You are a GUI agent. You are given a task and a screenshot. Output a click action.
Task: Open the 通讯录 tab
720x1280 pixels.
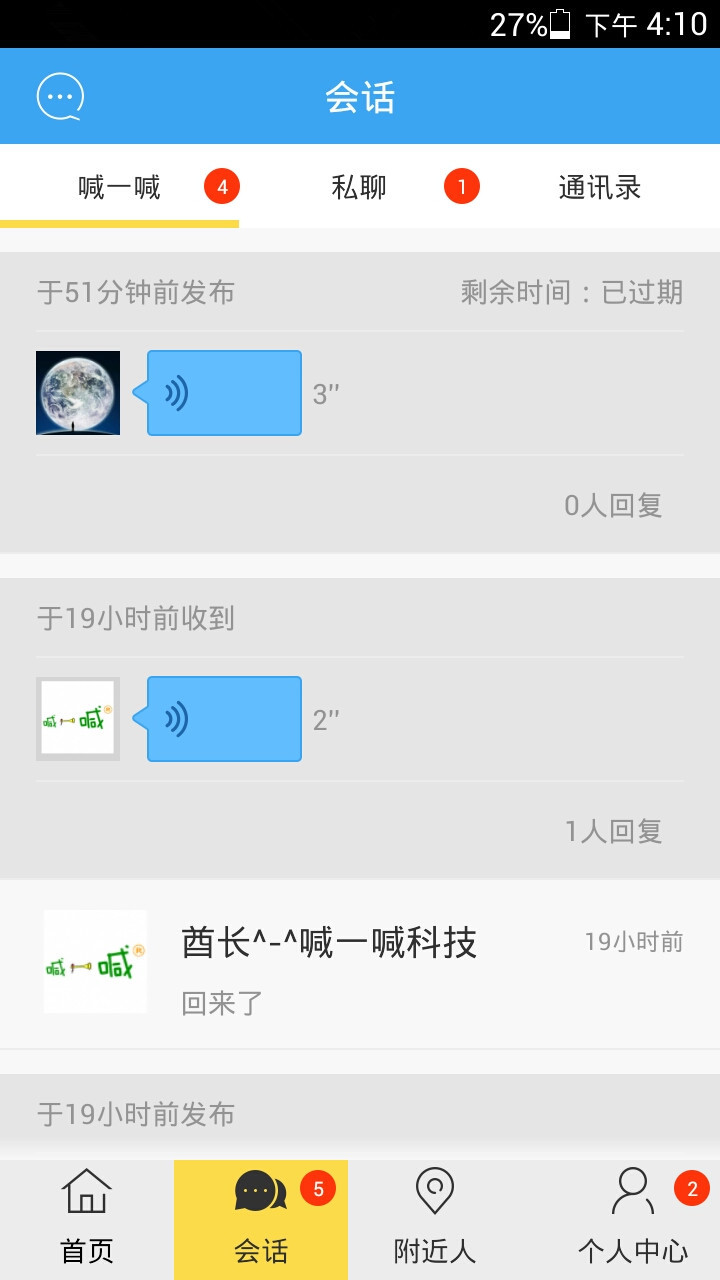599,187
